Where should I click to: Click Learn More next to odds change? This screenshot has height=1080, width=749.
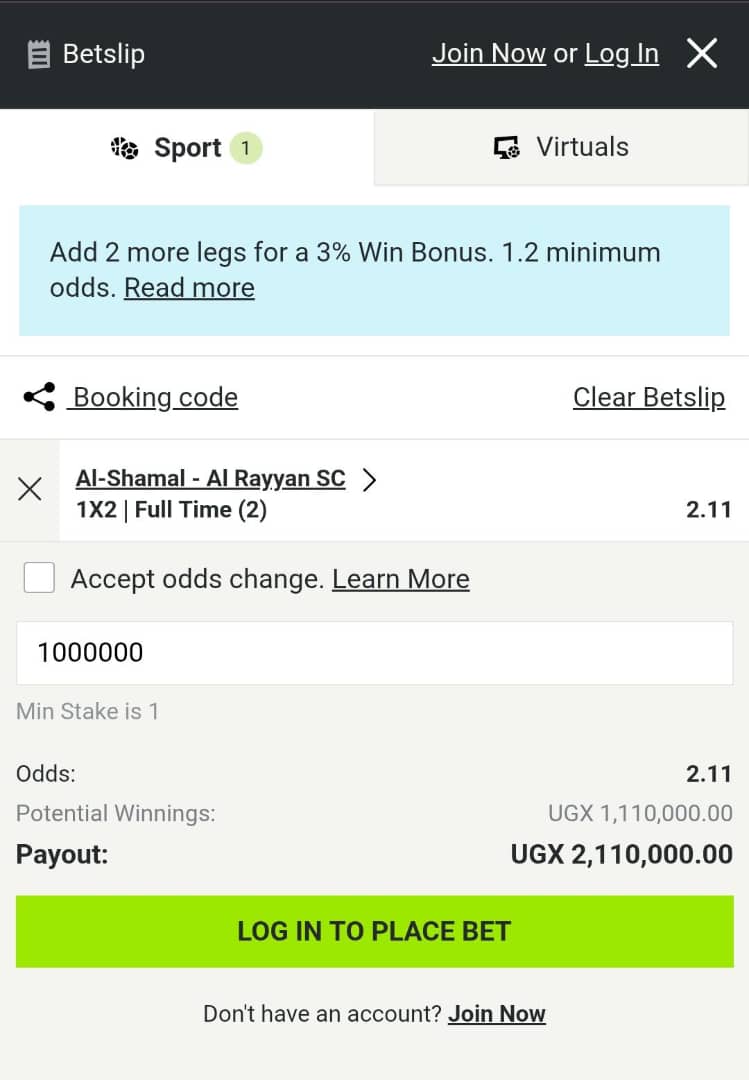400,578
